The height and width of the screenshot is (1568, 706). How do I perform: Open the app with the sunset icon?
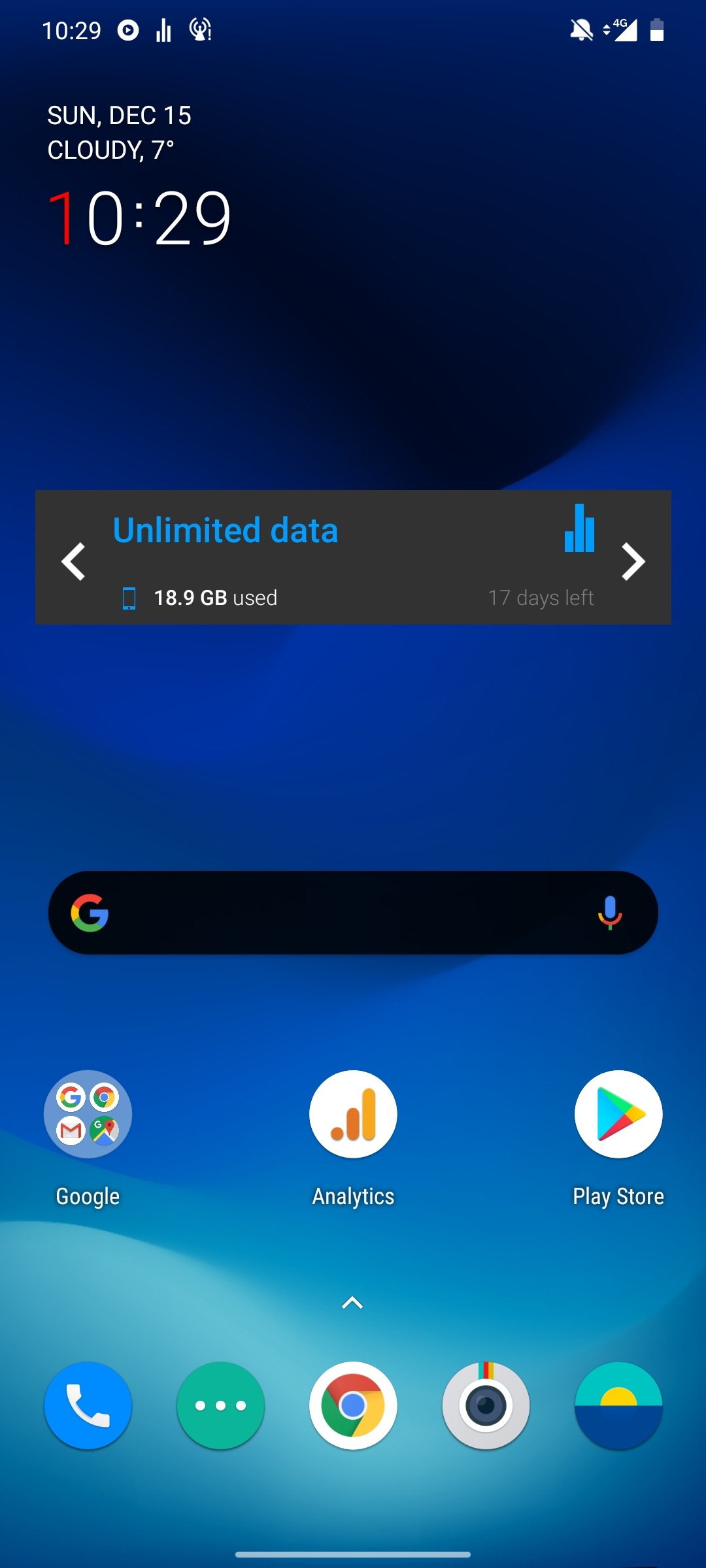coord(618,1405)
